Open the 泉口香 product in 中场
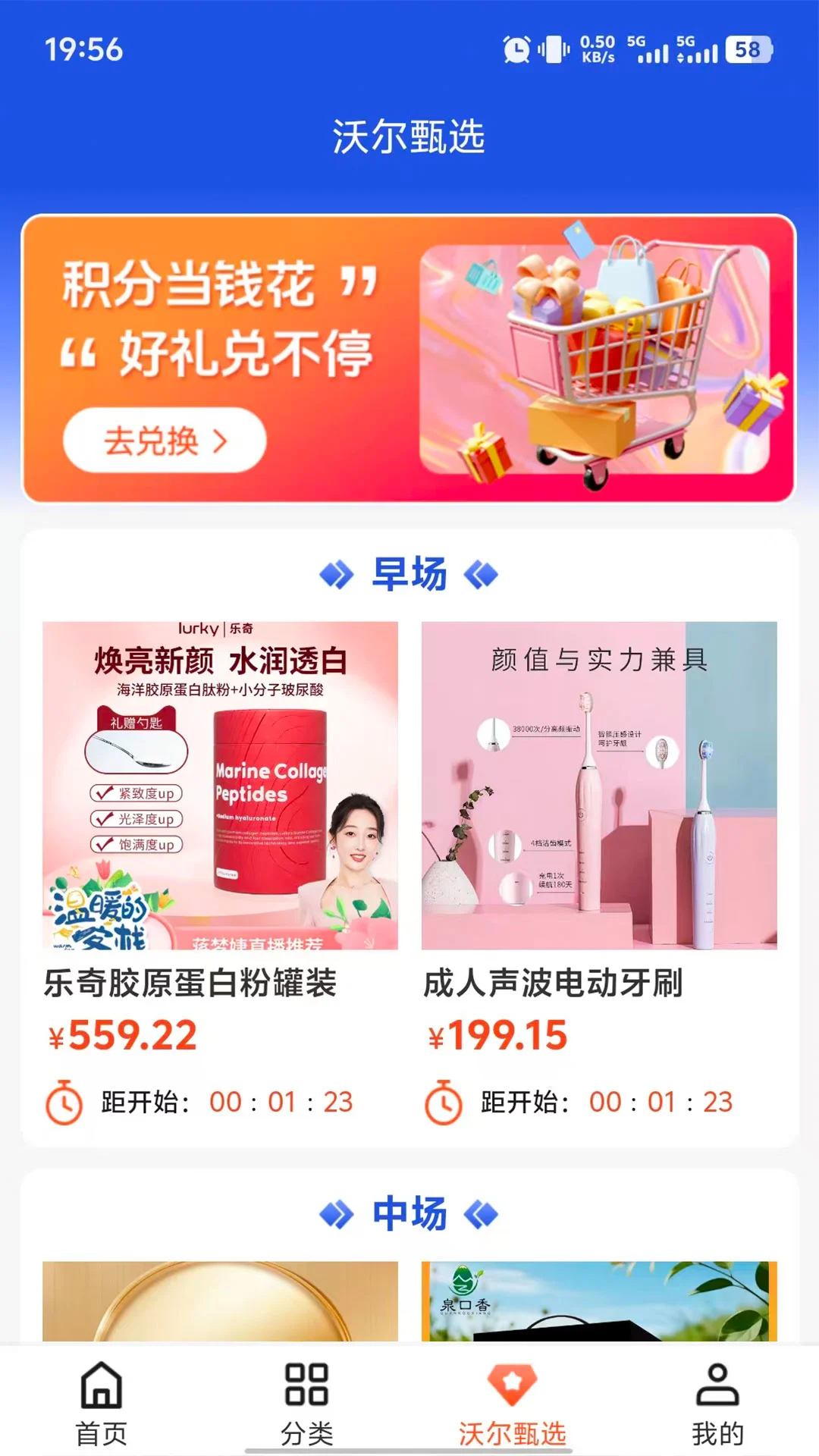This screenshot has width=819, height=1456. click(599, 1301)
